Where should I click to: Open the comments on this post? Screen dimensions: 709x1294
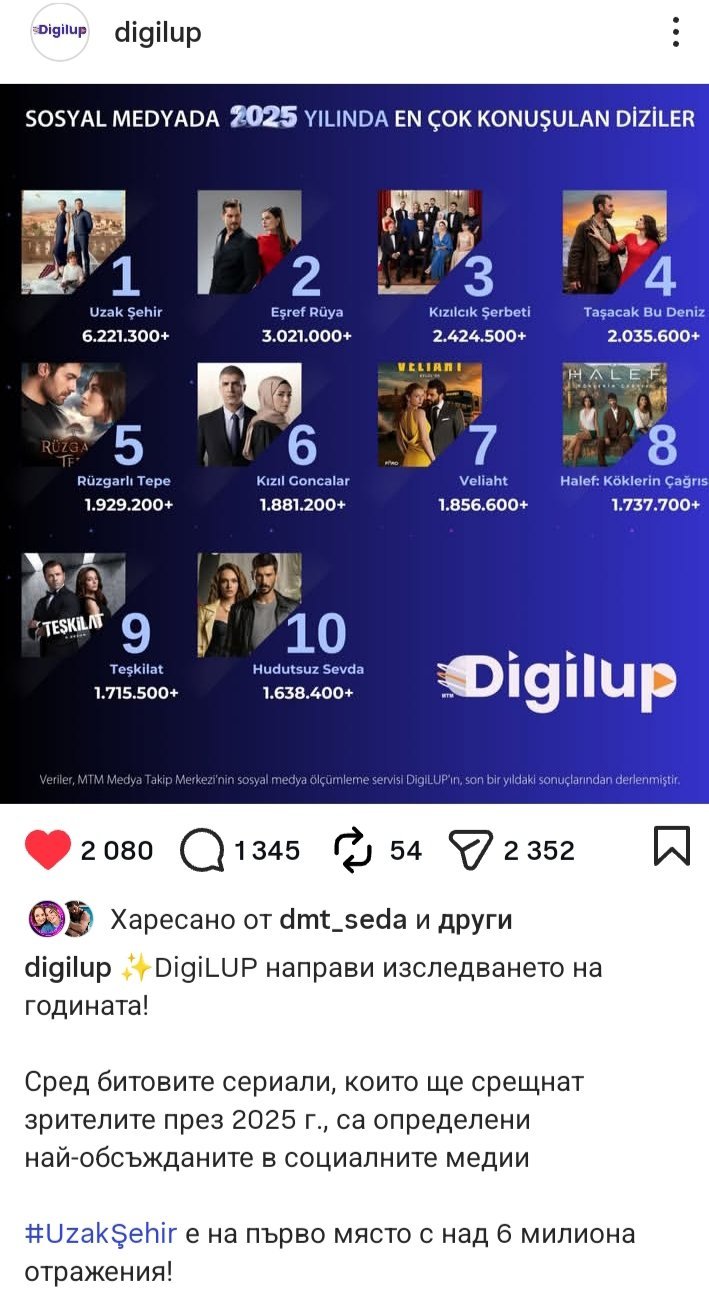click(202, 850)
